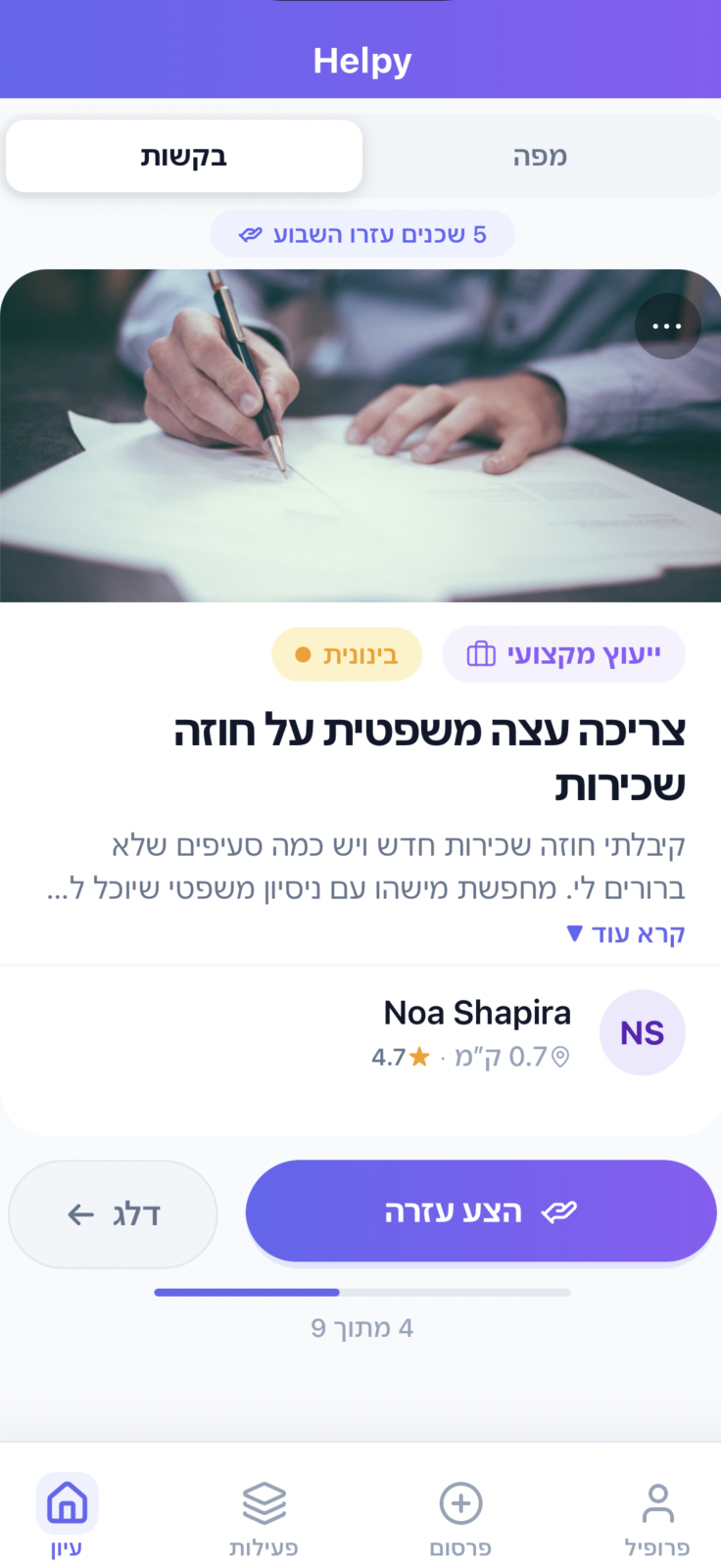Tap the פרסום plus icon to publish
This screenshot has height=1568, width=721.
pos(459,1501)
